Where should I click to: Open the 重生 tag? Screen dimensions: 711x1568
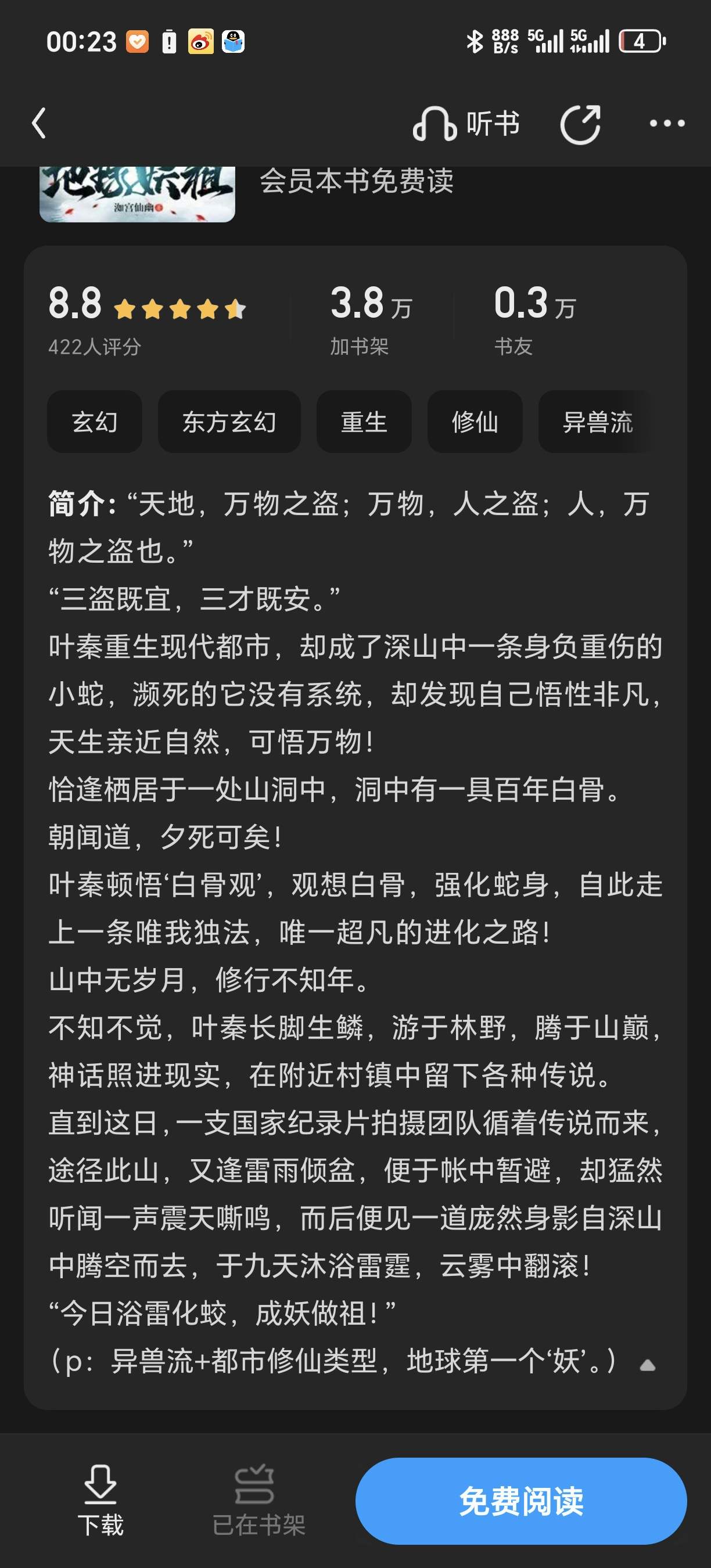[364, 422]
